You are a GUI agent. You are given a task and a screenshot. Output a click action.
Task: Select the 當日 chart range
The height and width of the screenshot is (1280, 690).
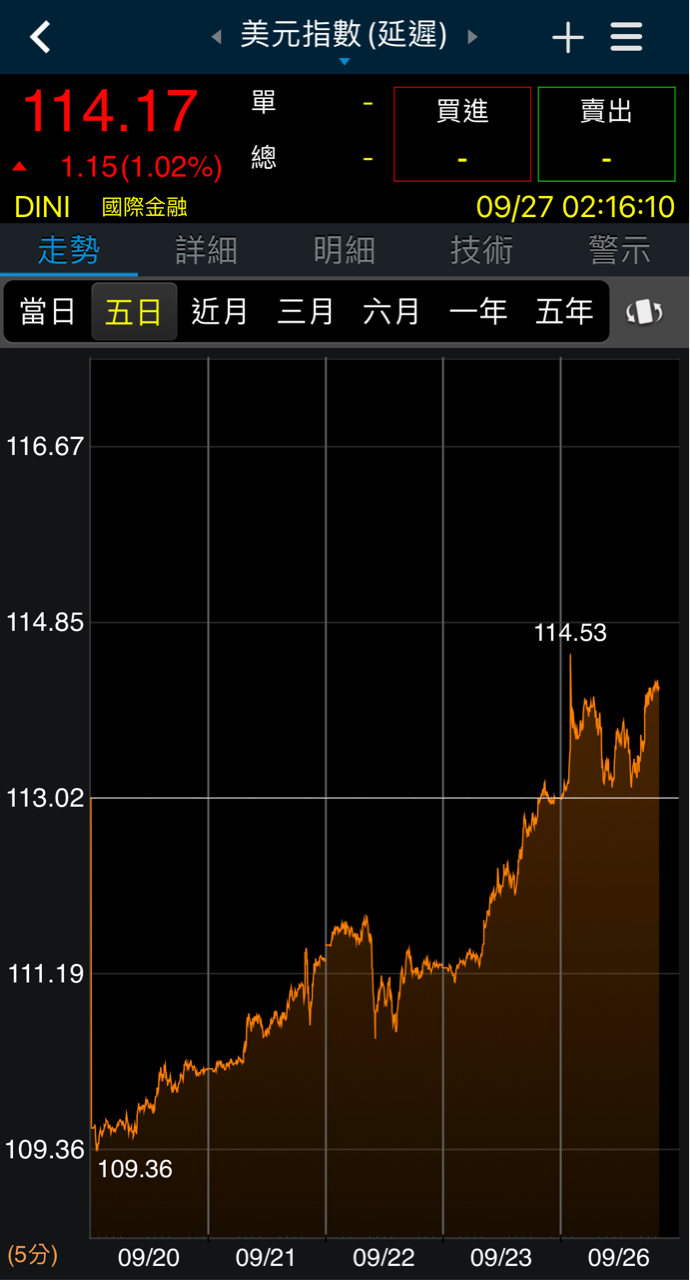[x=48, y=312]
